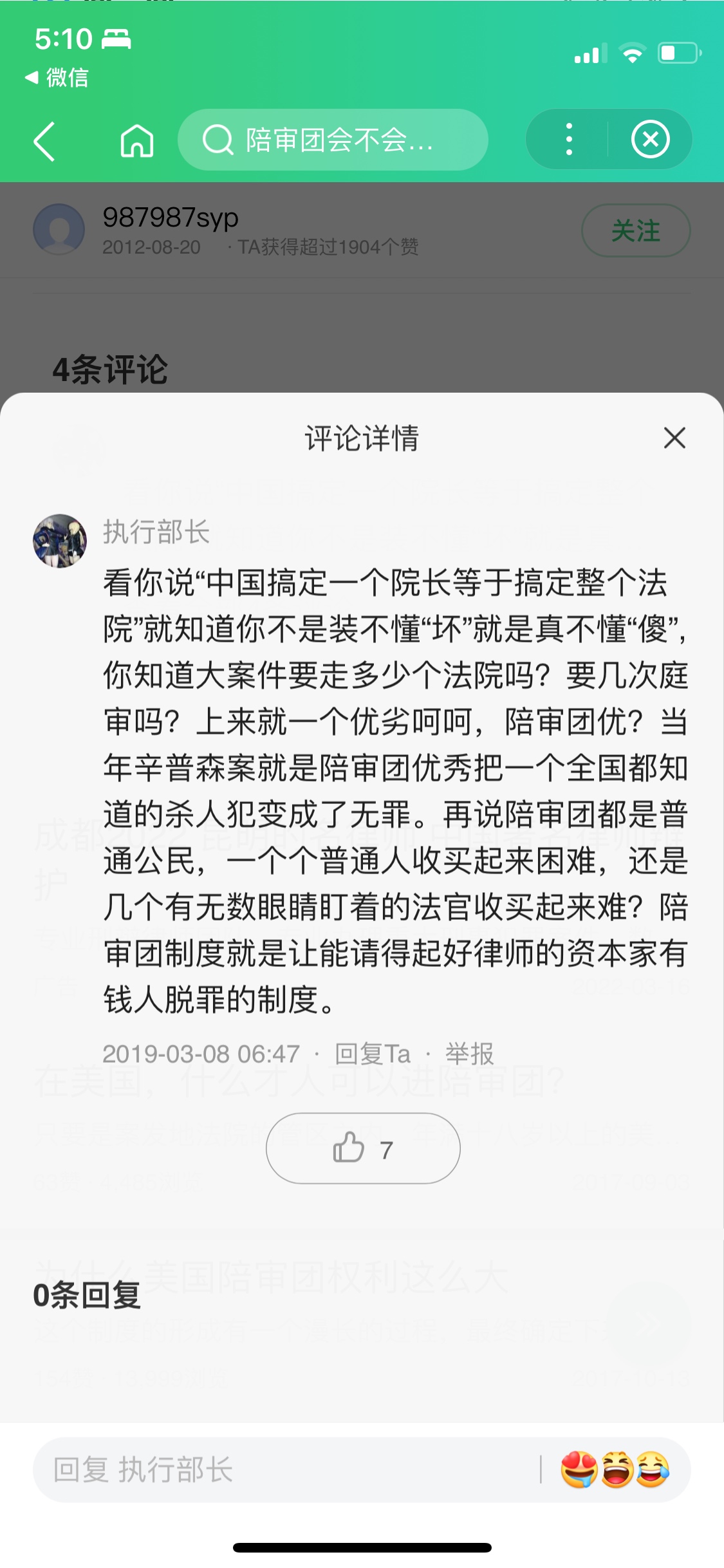The image size is (724, 1568).
Task: Insert the tears-of-joy emoji
Action: tap(653, 1470)
